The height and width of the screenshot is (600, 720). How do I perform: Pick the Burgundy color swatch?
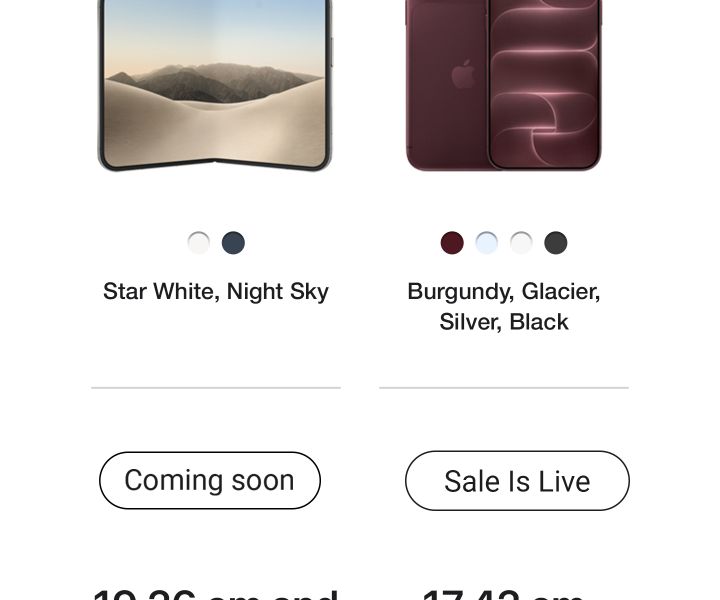pyautogui.click(x=452, y=243)
